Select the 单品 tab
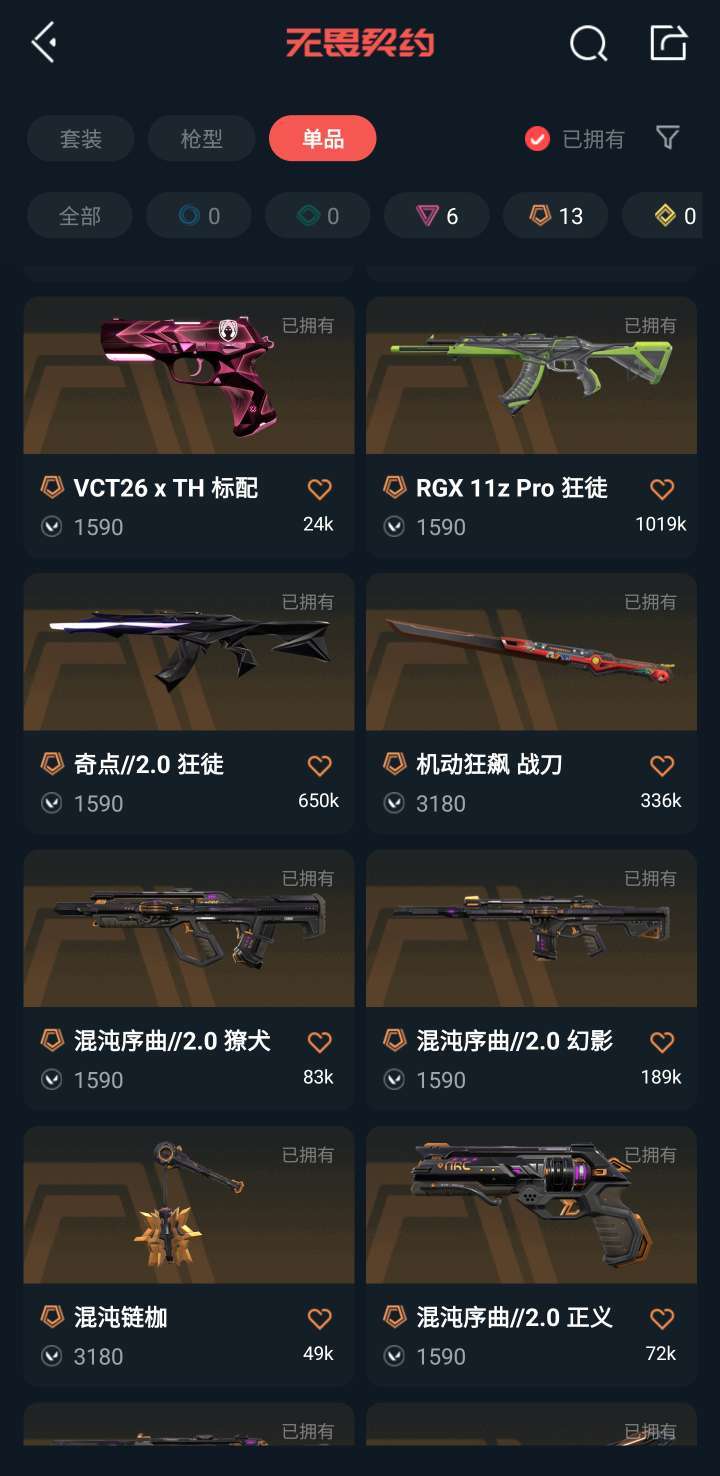This screenshot has height=1476, width=720. coord(322,139)
